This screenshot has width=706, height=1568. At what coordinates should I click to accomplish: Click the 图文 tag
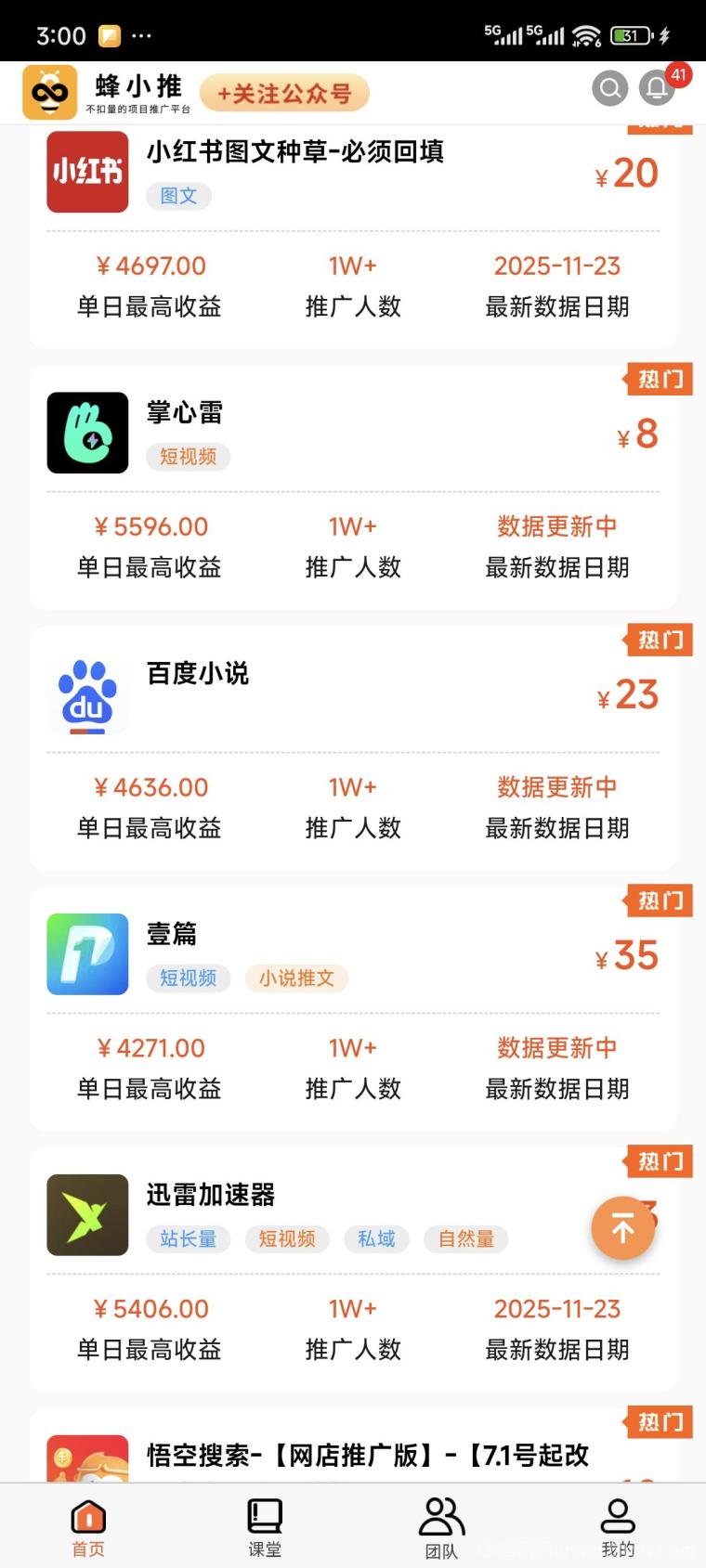pyautogui.click(x=178, y=196)
